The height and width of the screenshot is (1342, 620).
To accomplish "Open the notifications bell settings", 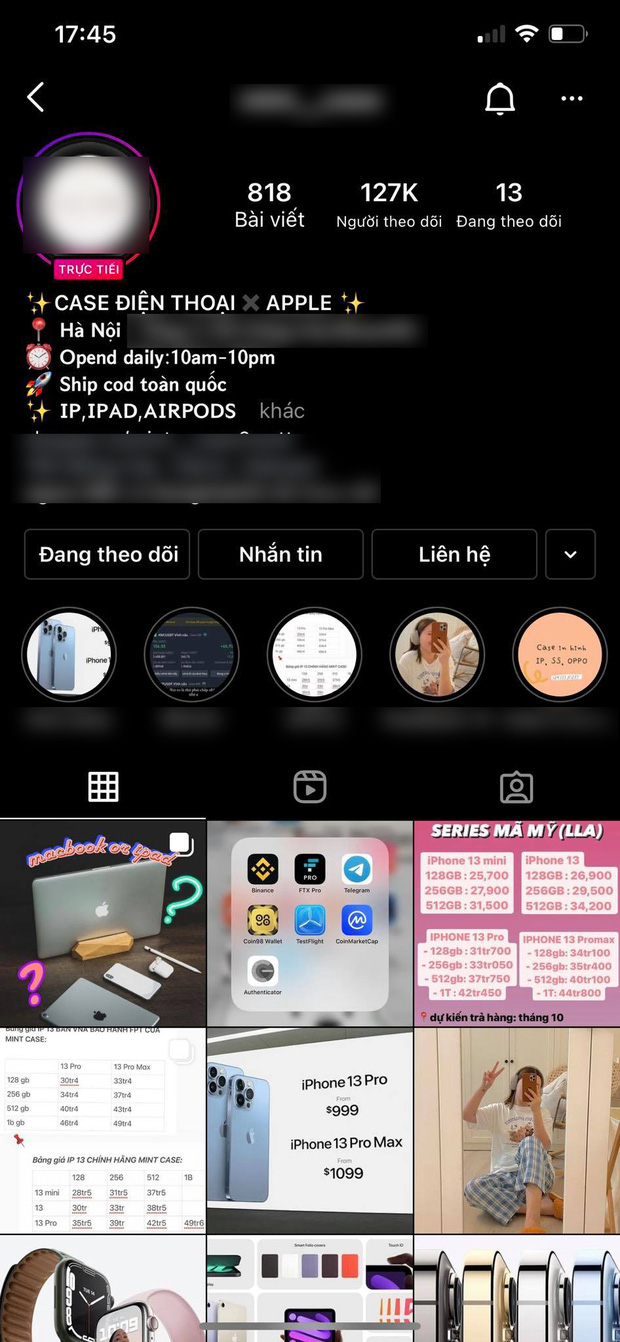I will [500, 98].
